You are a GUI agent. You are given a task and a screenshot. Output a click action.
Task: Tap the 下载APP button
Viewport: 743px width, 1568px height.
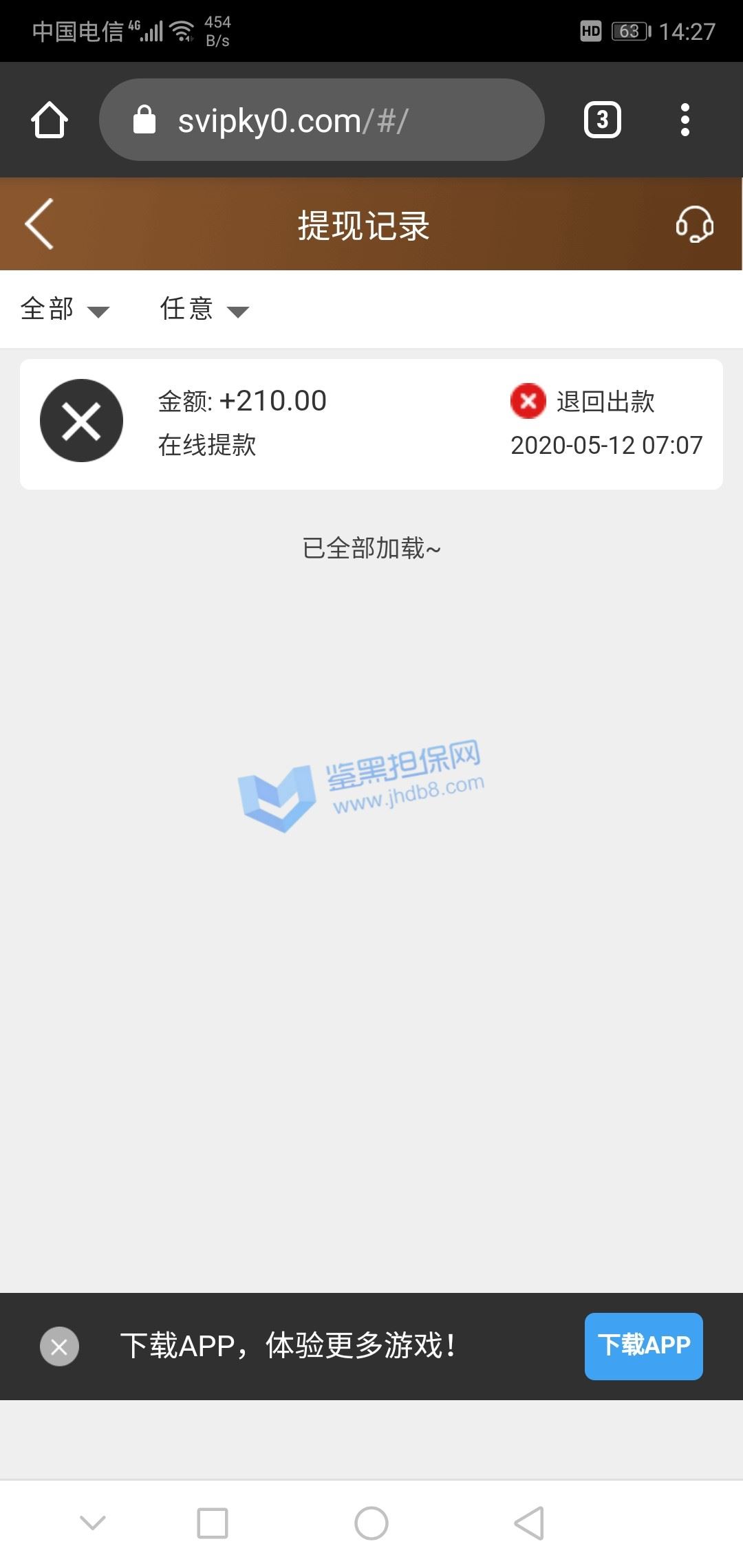[644, 1346]
